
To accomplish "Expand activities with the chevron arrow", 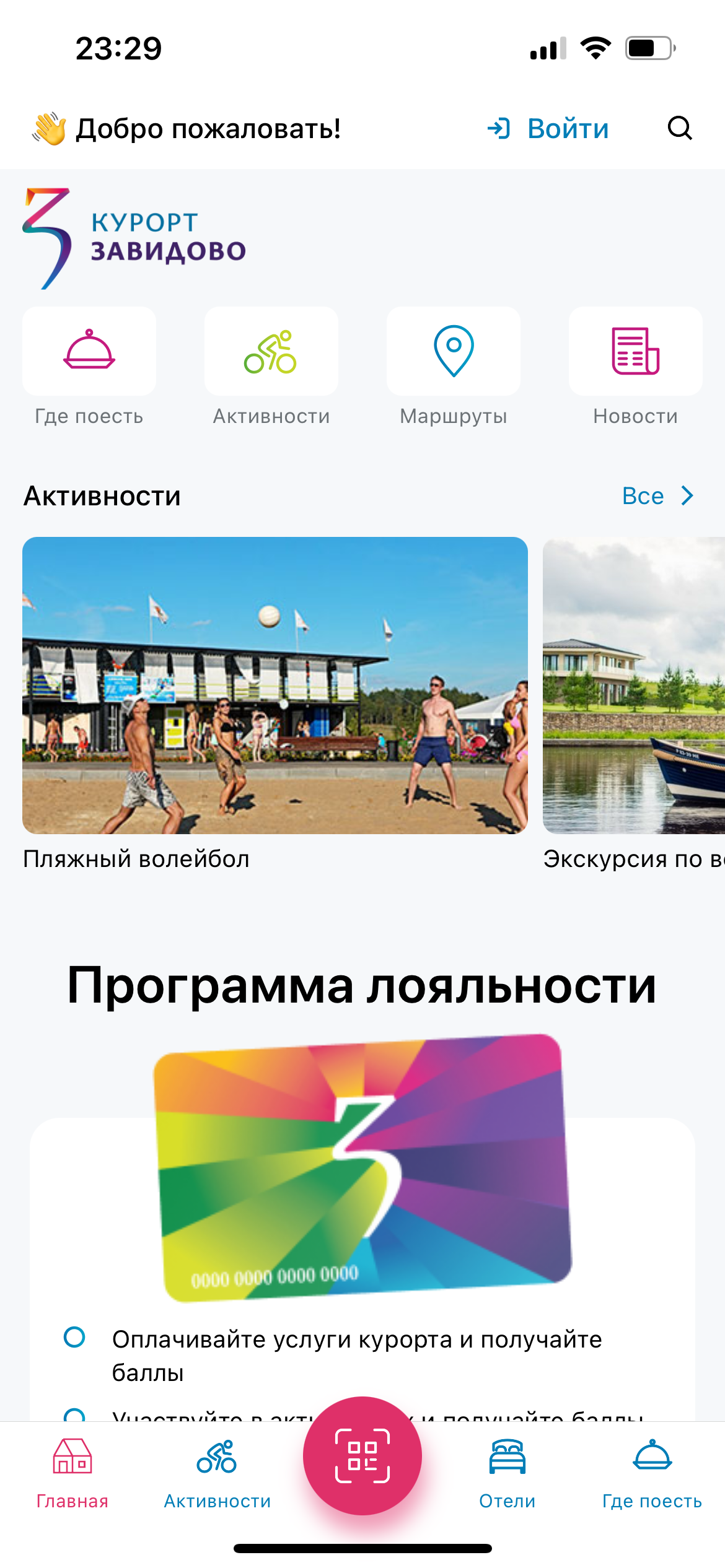I will pos(687,495).
